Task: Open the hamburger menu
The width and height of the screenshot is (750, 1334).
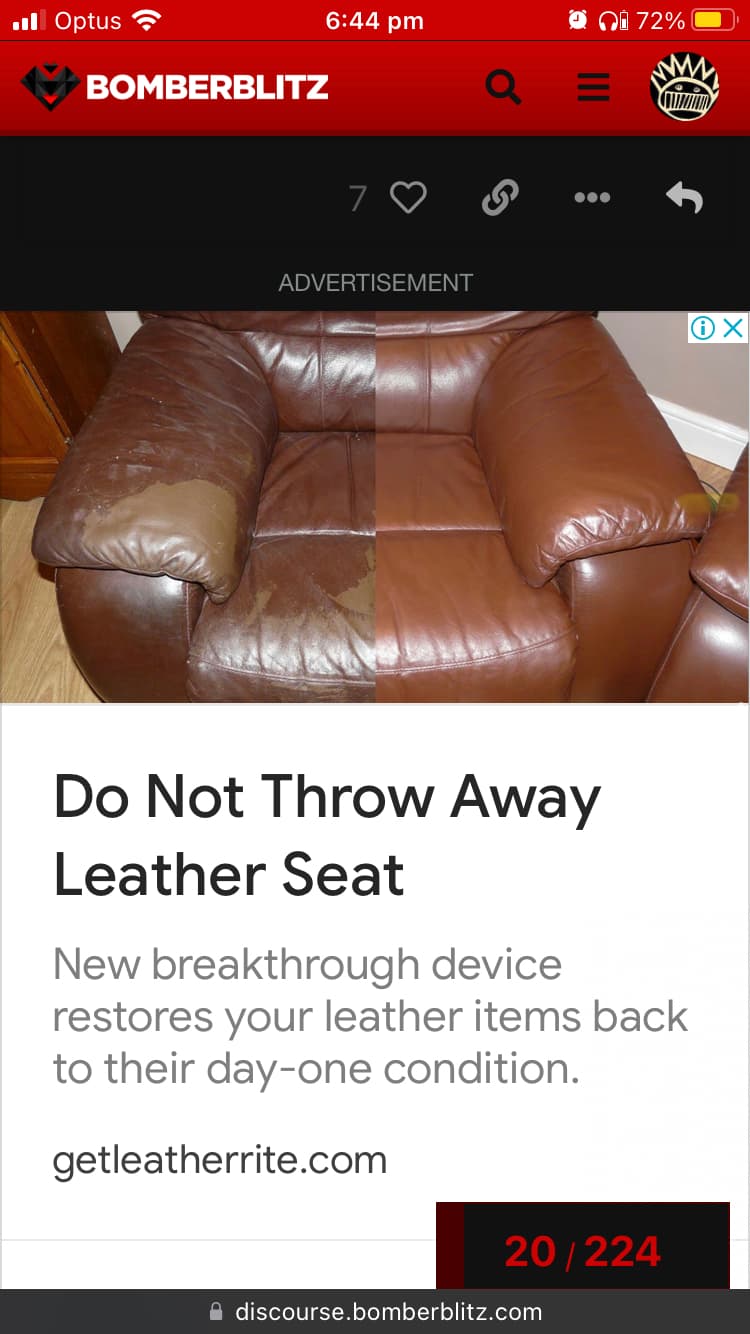Action: click(x=593, y=87)
